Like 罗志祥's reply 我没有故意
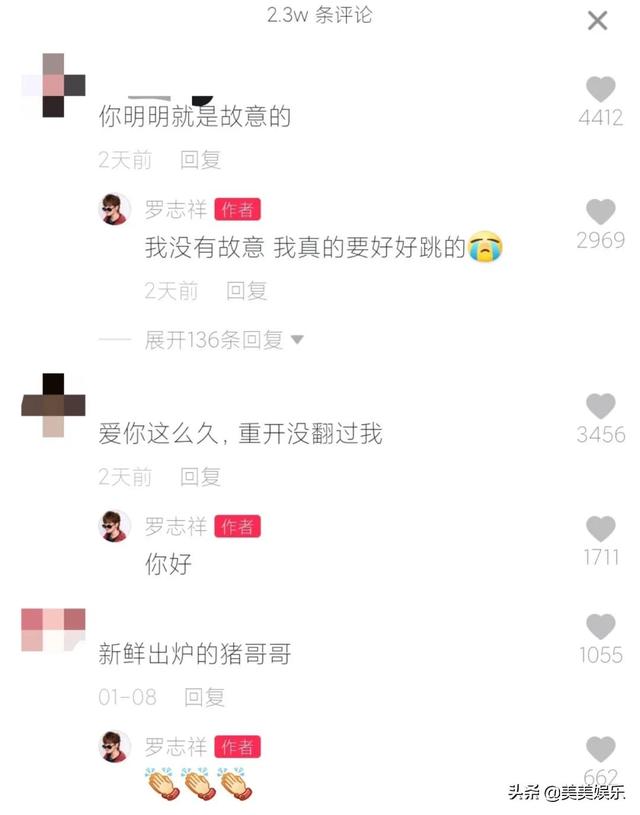The width and height of the screenshot is (640, 815). click(600, 212)
